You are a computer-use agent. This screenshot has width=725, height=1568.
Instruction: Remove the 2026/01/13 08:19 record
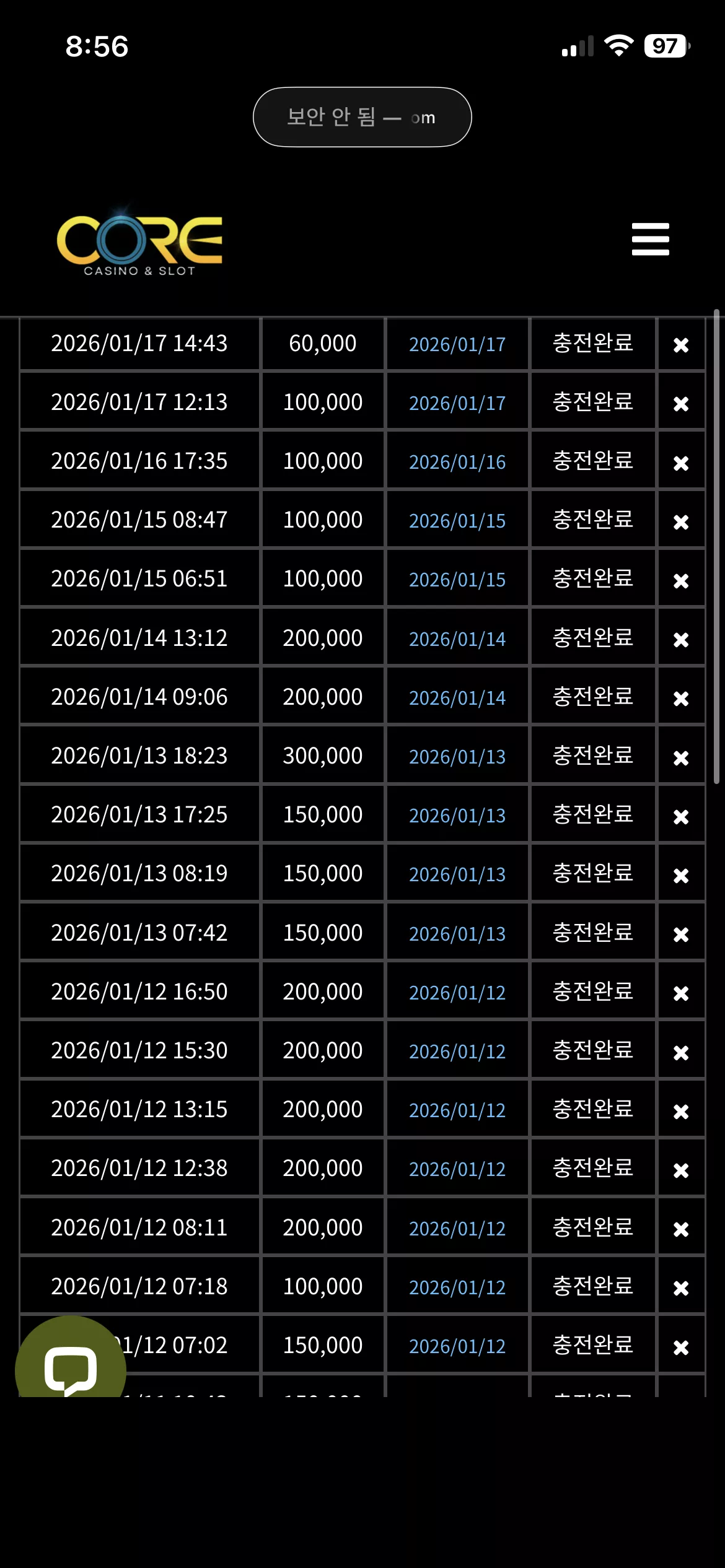click(x=681, y=876)
